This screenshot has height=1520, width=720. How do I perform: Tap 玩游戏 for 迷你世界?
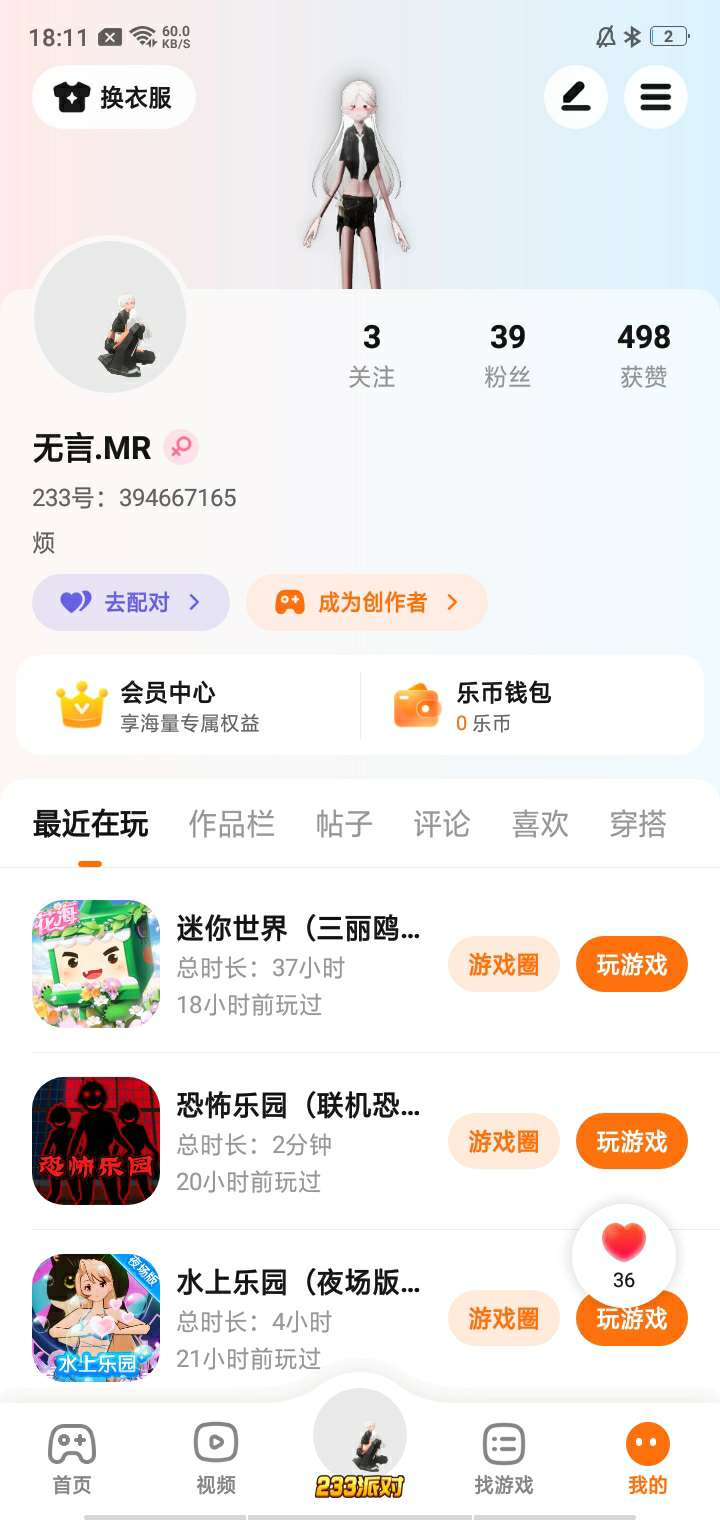631,964
